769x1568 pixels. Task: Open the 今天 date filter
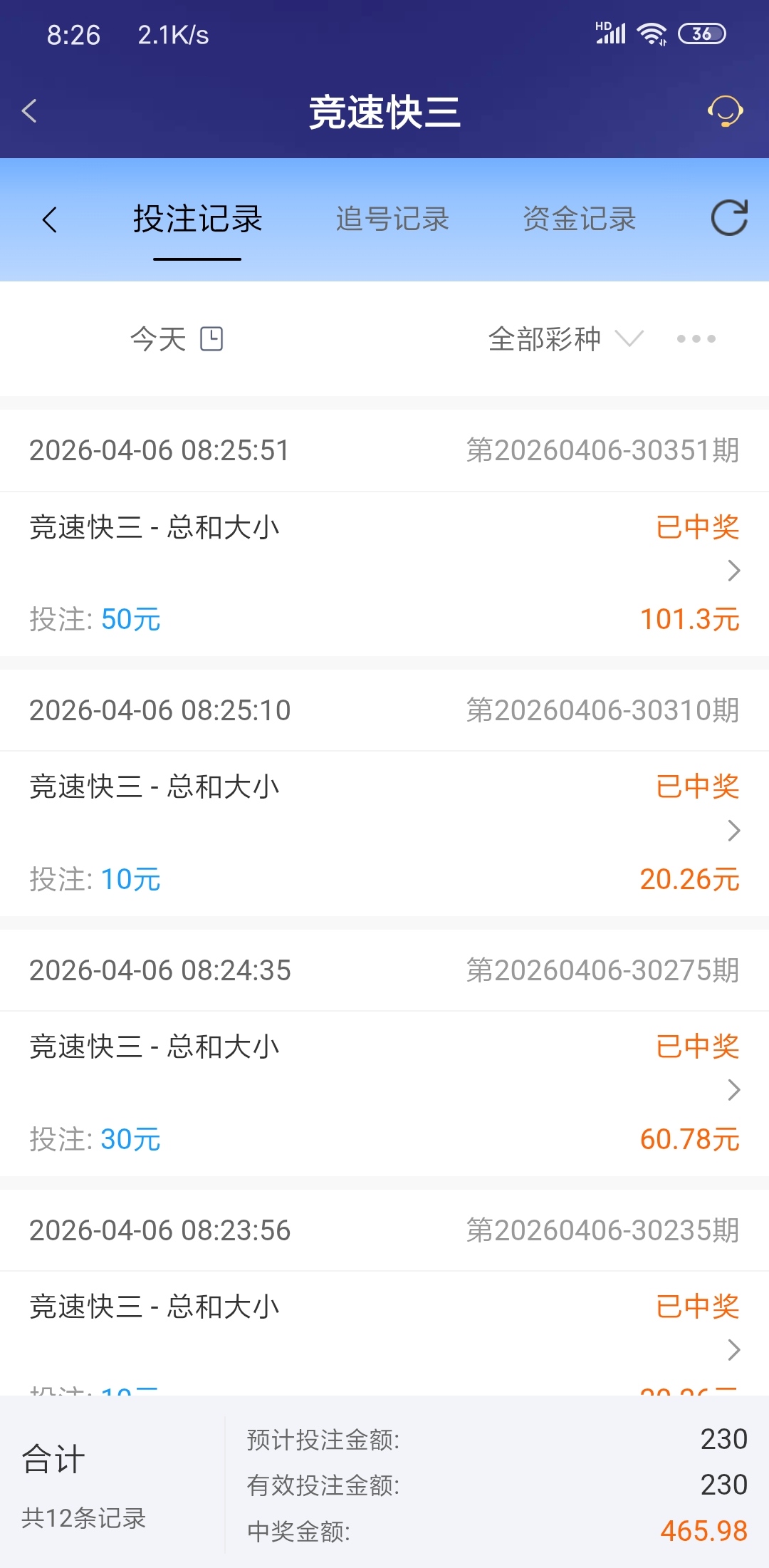coord(176,339)
